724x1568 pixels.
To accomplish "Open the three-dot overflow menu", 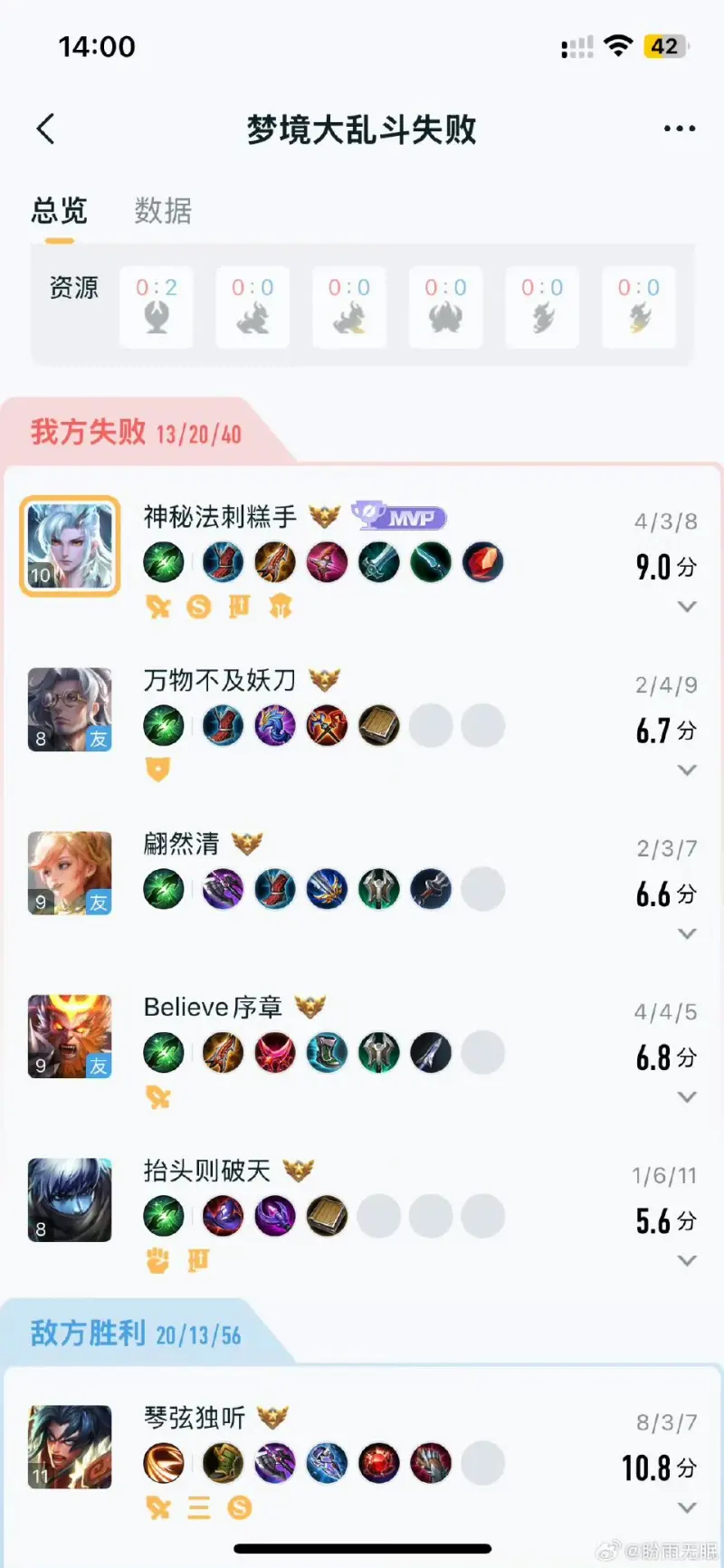I will click(679, 129).
